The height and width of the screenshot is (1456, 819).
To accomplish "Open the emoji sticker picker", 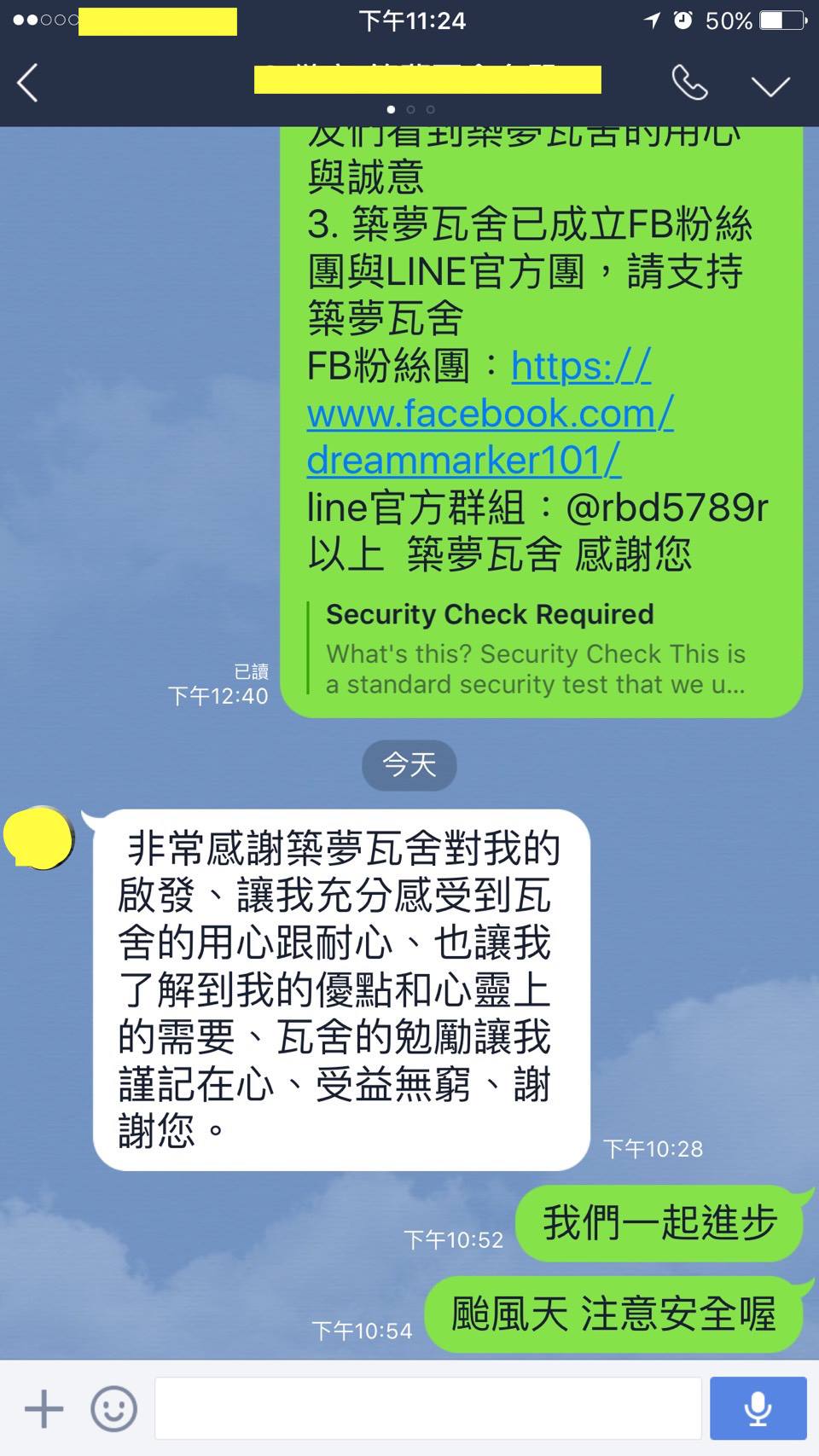I will pos(113,1408).
